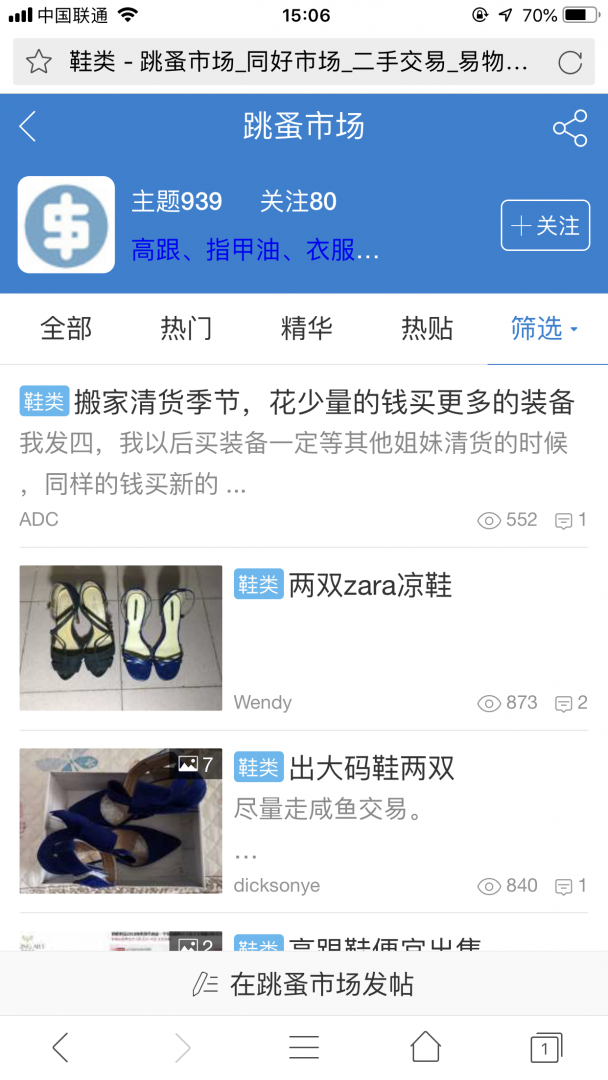Open post 搬家清货季节 by ADC
Viewport: 608px width, 1080px height.
[x=323, y=403]
